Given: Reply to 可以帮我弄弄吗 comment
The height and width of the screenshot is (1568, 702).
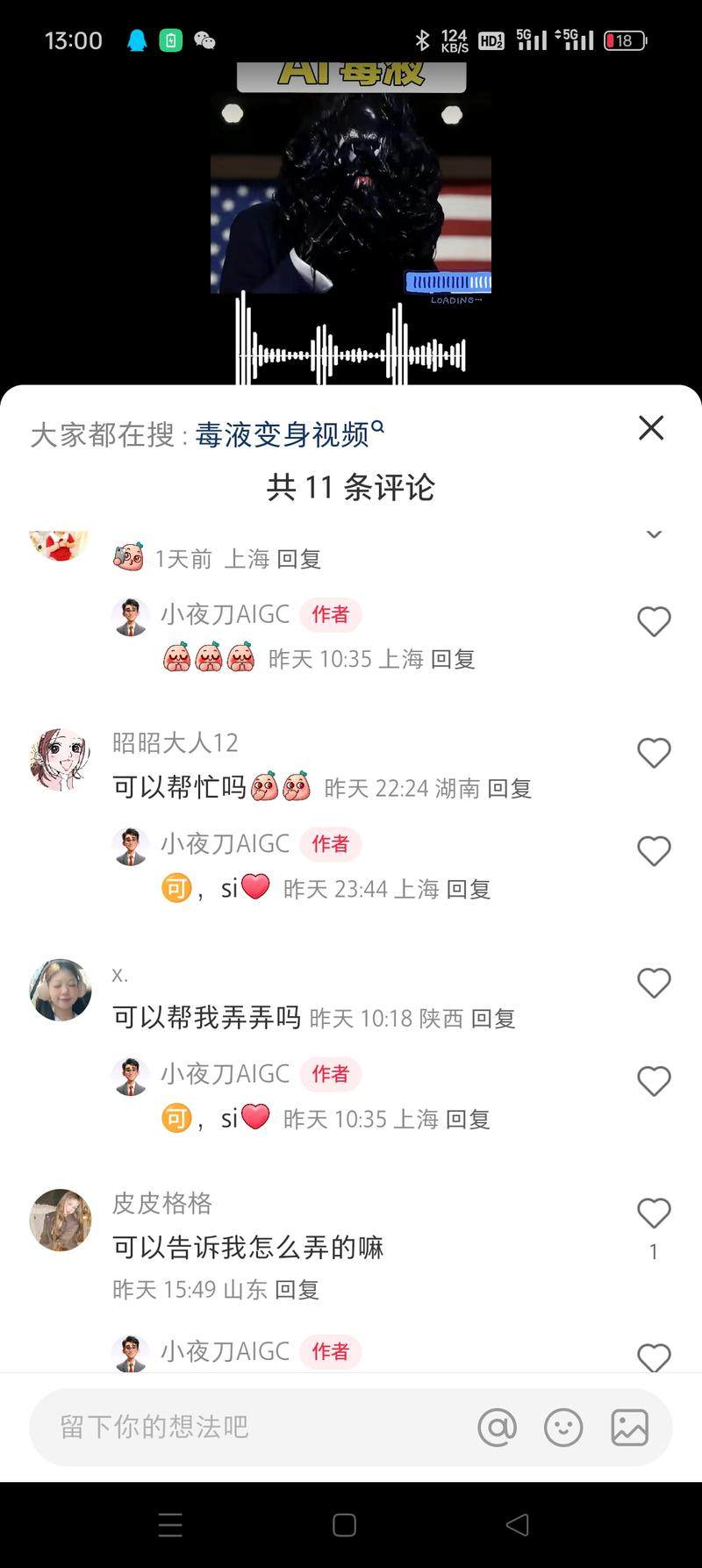Looking at the screenshot, I should click(x=493, y=1018).
